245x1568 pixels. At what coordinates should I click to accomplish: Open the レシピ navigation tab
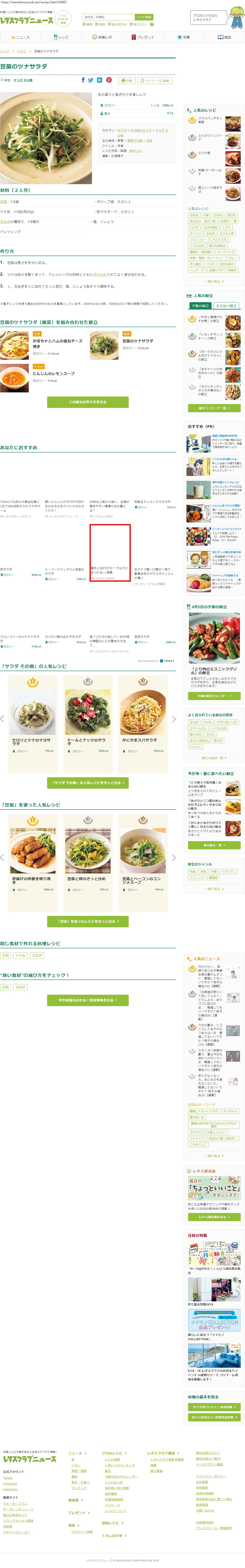[x=61, y=37]
